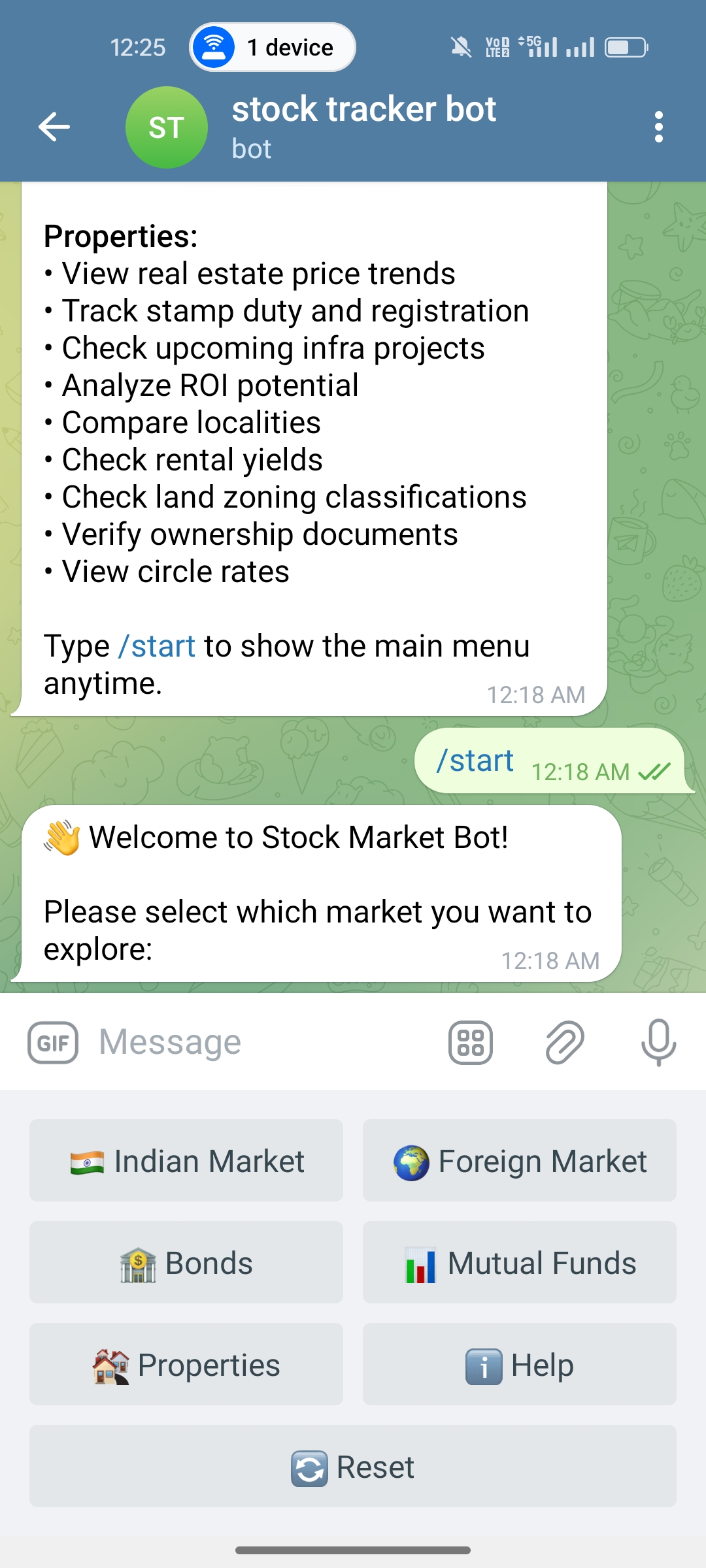Select Indian Market
The width and height of the screenshot is (706, 1568).
pyautogui.click(x=186, y=1161)
